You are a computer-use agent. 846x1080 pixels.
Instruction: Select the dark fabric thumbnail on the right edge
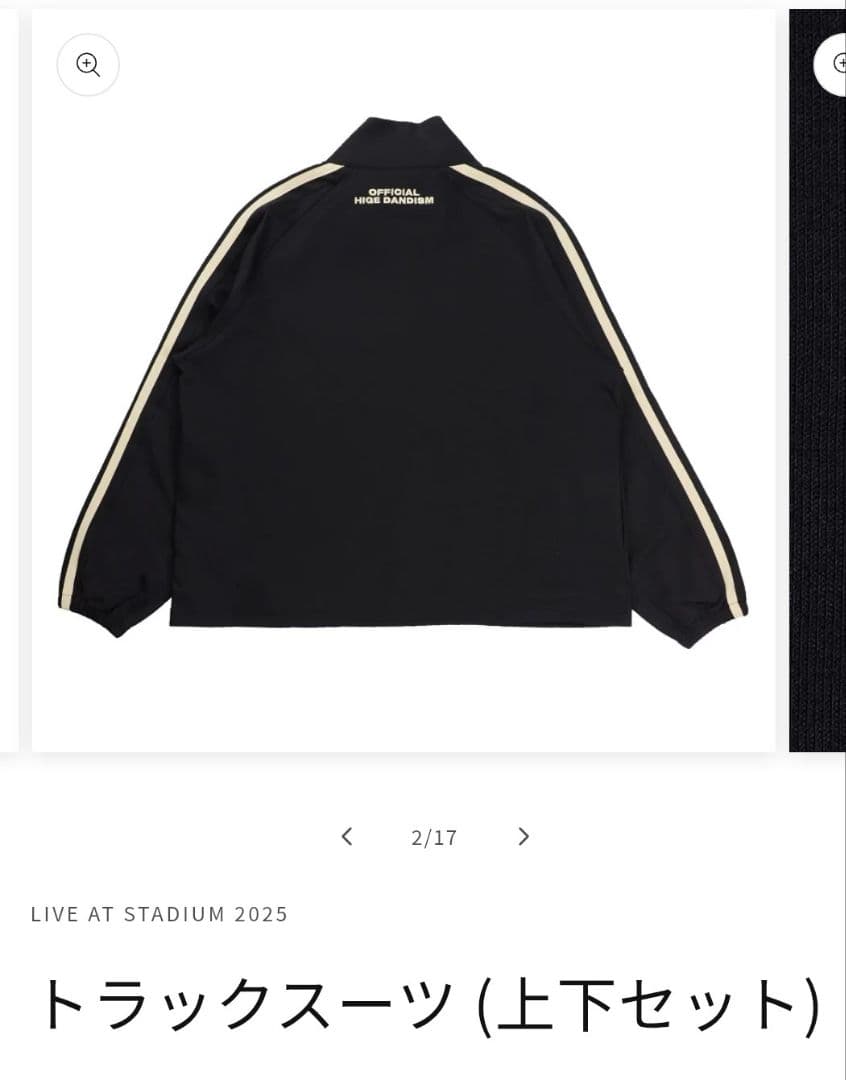point(818,400)
